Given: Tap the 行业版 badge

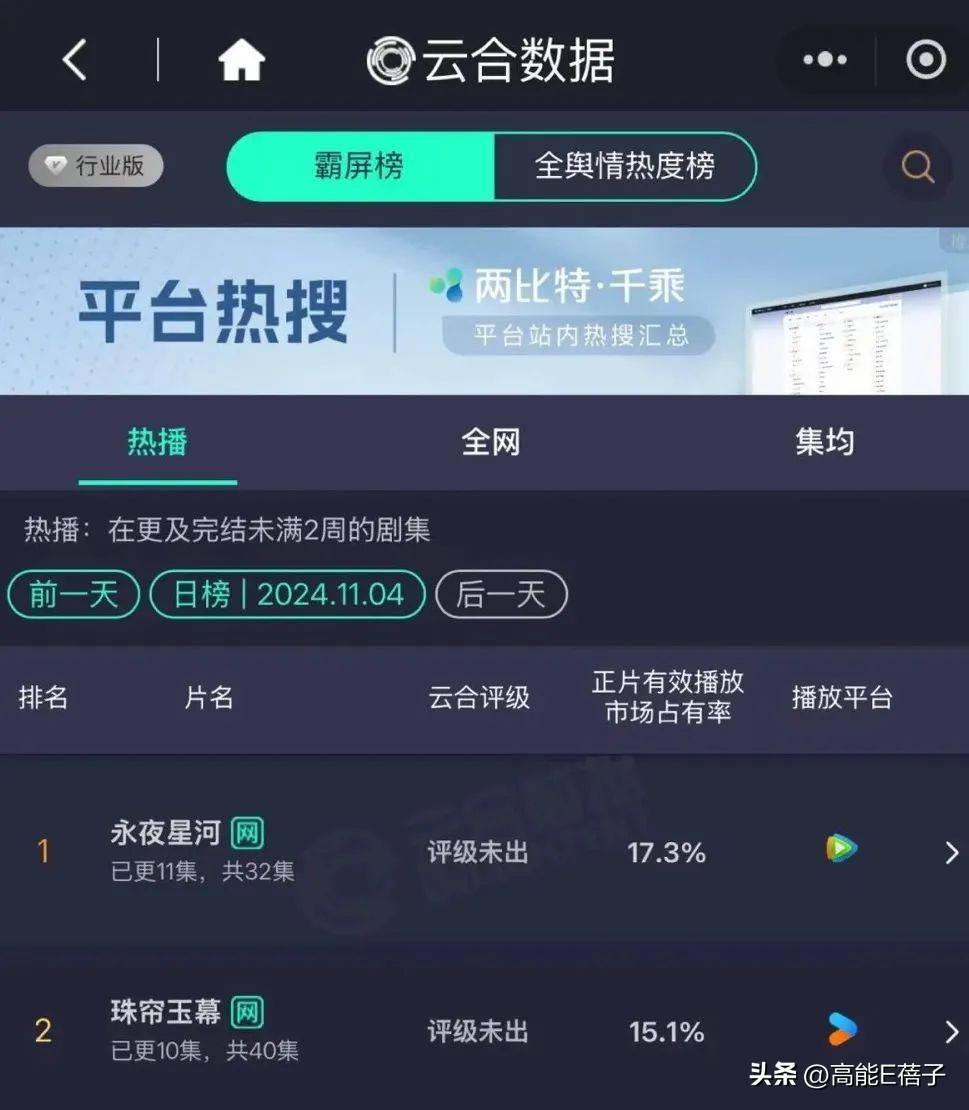Looking at the screenshot, I should coord(96,166).
